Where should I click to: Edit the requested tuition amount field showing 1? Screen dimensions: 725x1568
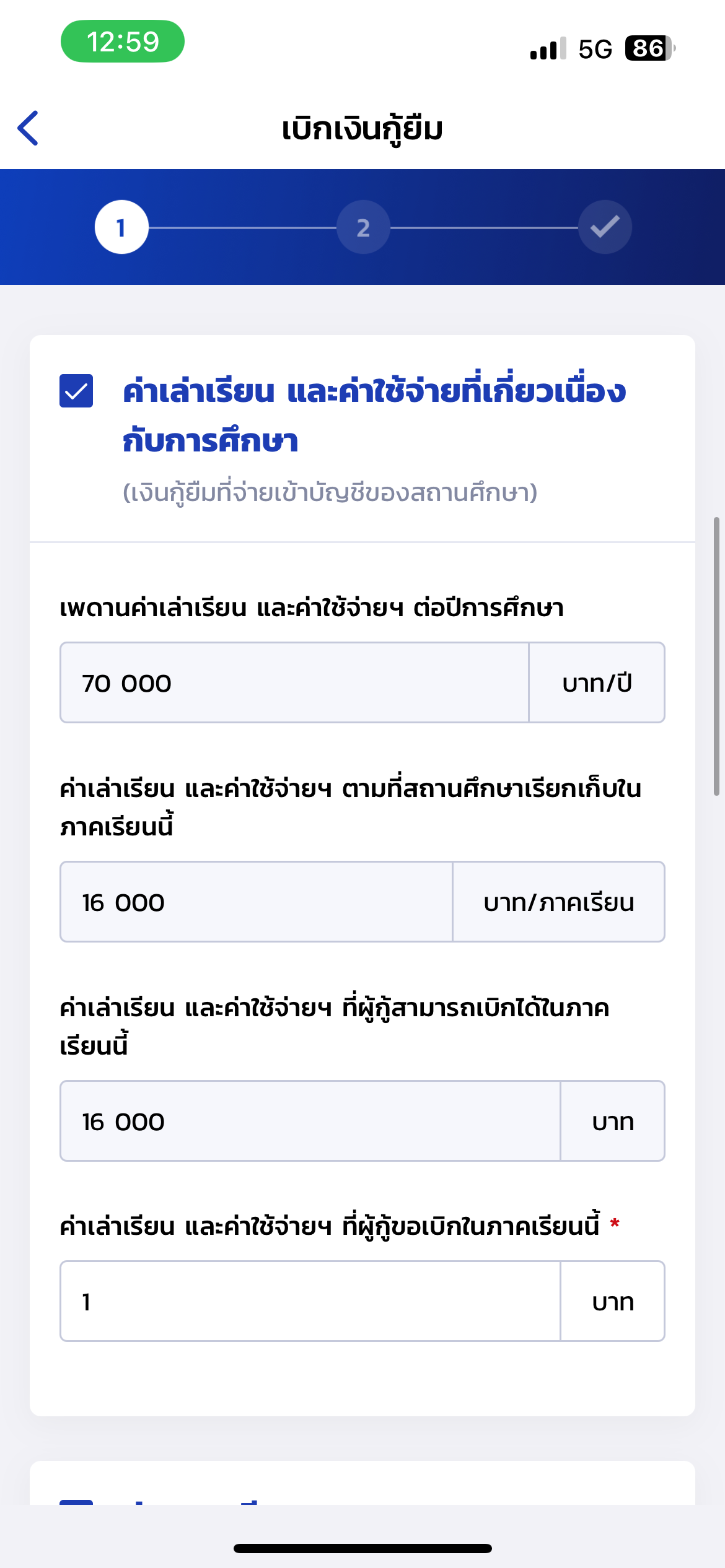(310, 1301)
